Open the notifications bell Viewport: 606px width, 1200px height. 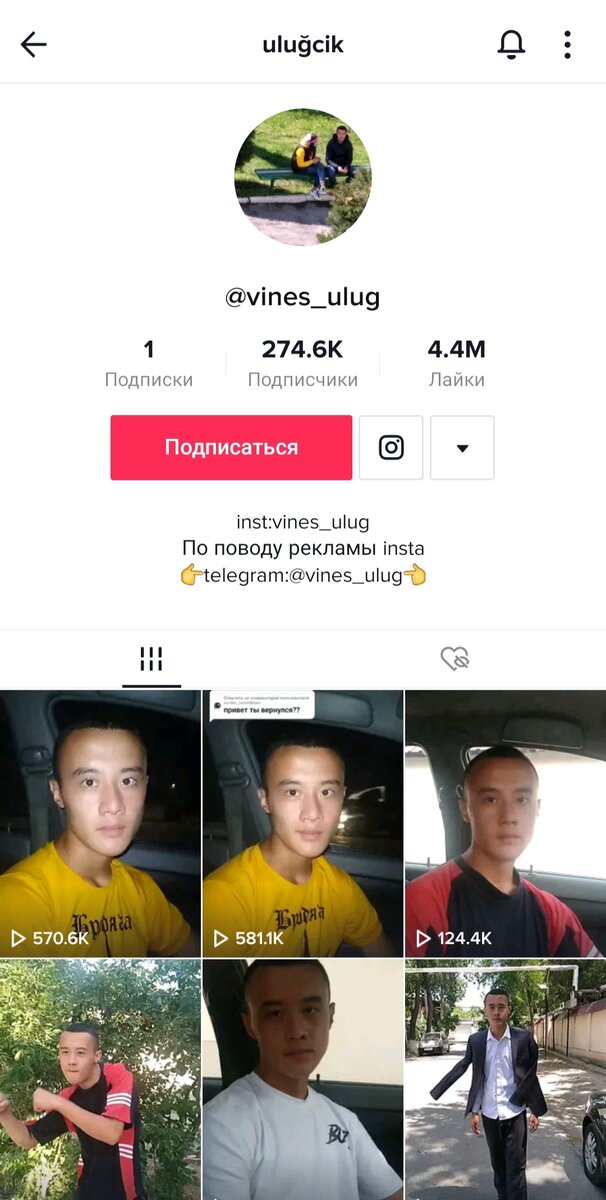pyautogui.click(x=511, y=44)
